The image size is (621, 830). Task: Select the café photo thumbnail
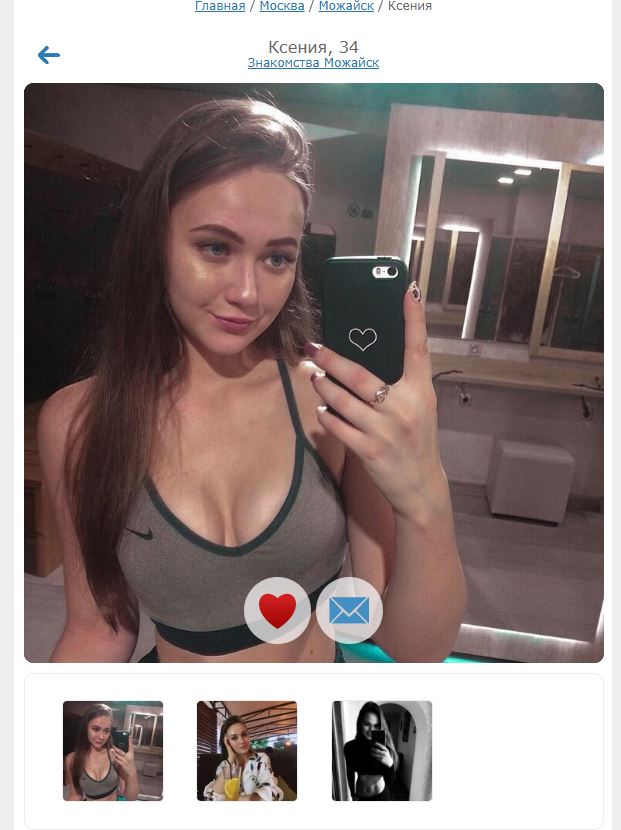(x=247, y=751)
